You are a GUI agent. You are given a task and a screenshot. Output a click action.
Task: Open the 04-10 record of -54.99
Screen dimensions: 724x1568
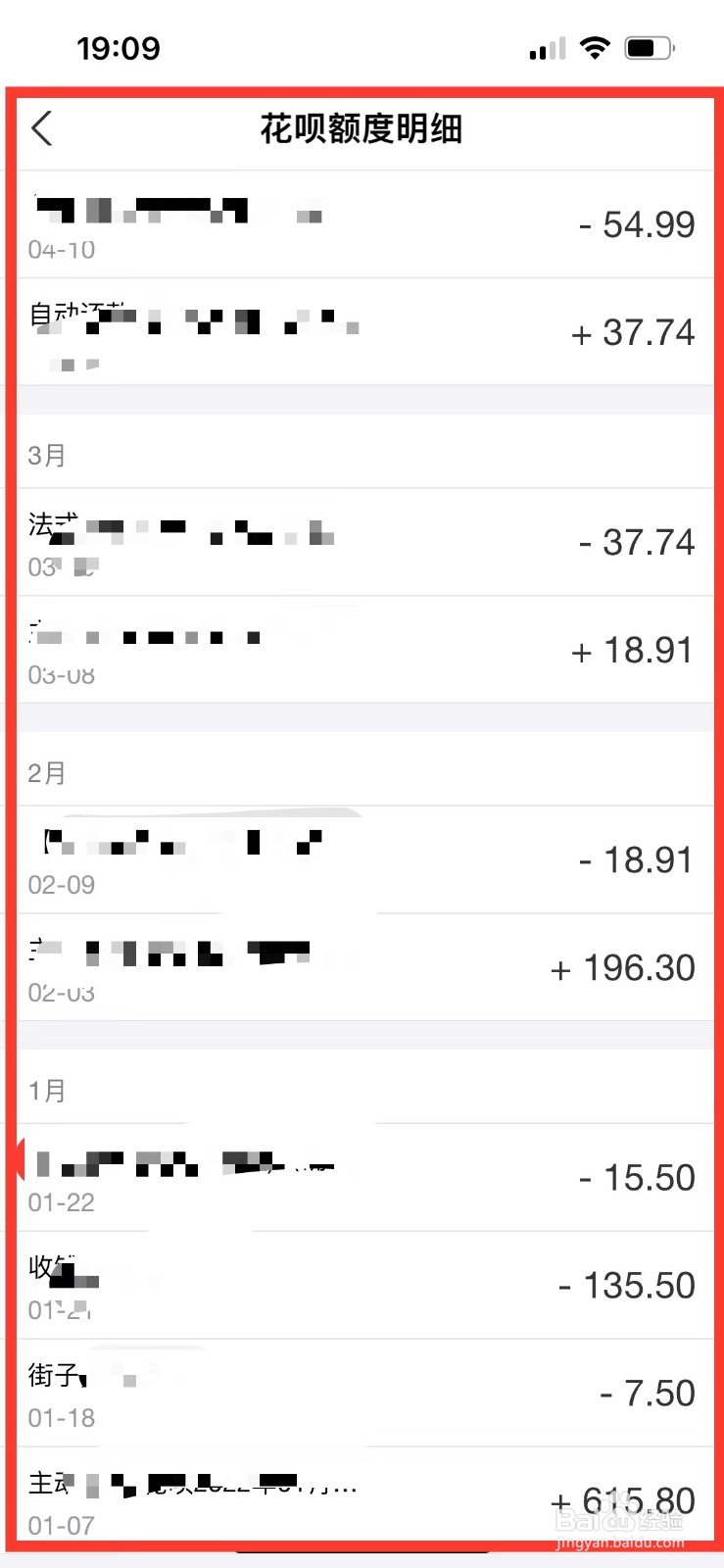pyautogui.click(x=362, y=225)
